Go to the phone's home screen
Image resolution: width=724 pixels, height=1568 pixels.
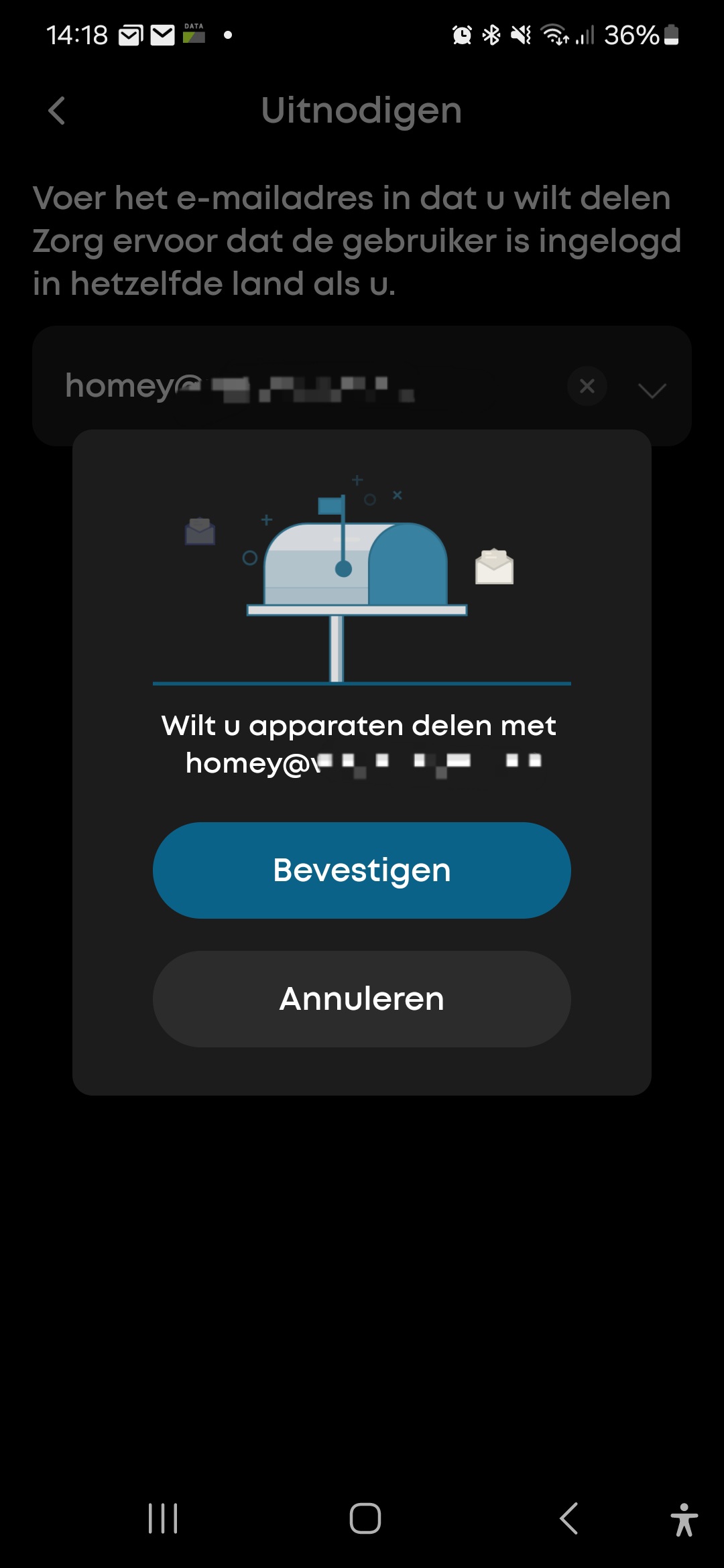[x=365, y=1518]
